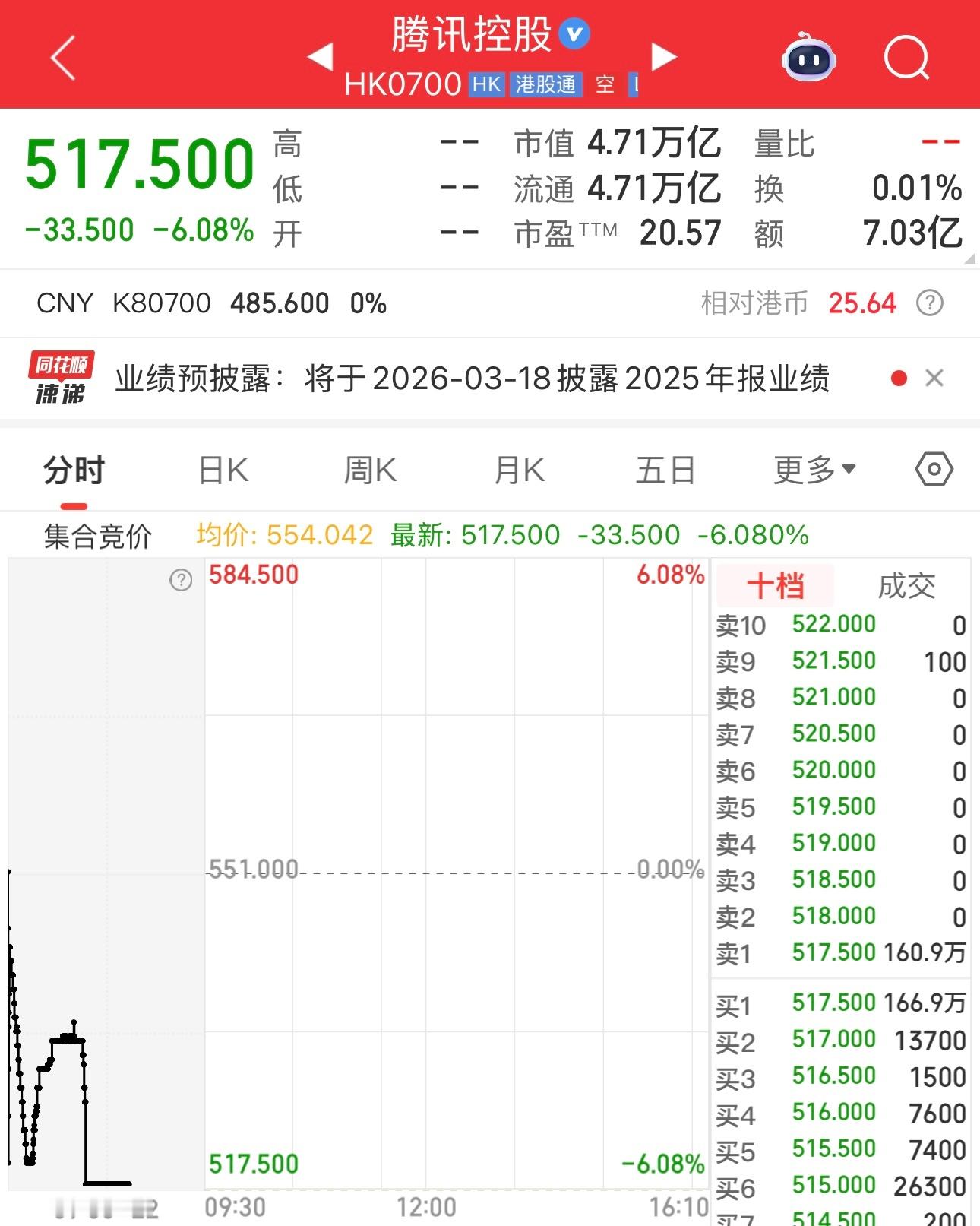Select the 卖1 price in order book
Screen dimensions: 980x1226
[x=832, y=952]
